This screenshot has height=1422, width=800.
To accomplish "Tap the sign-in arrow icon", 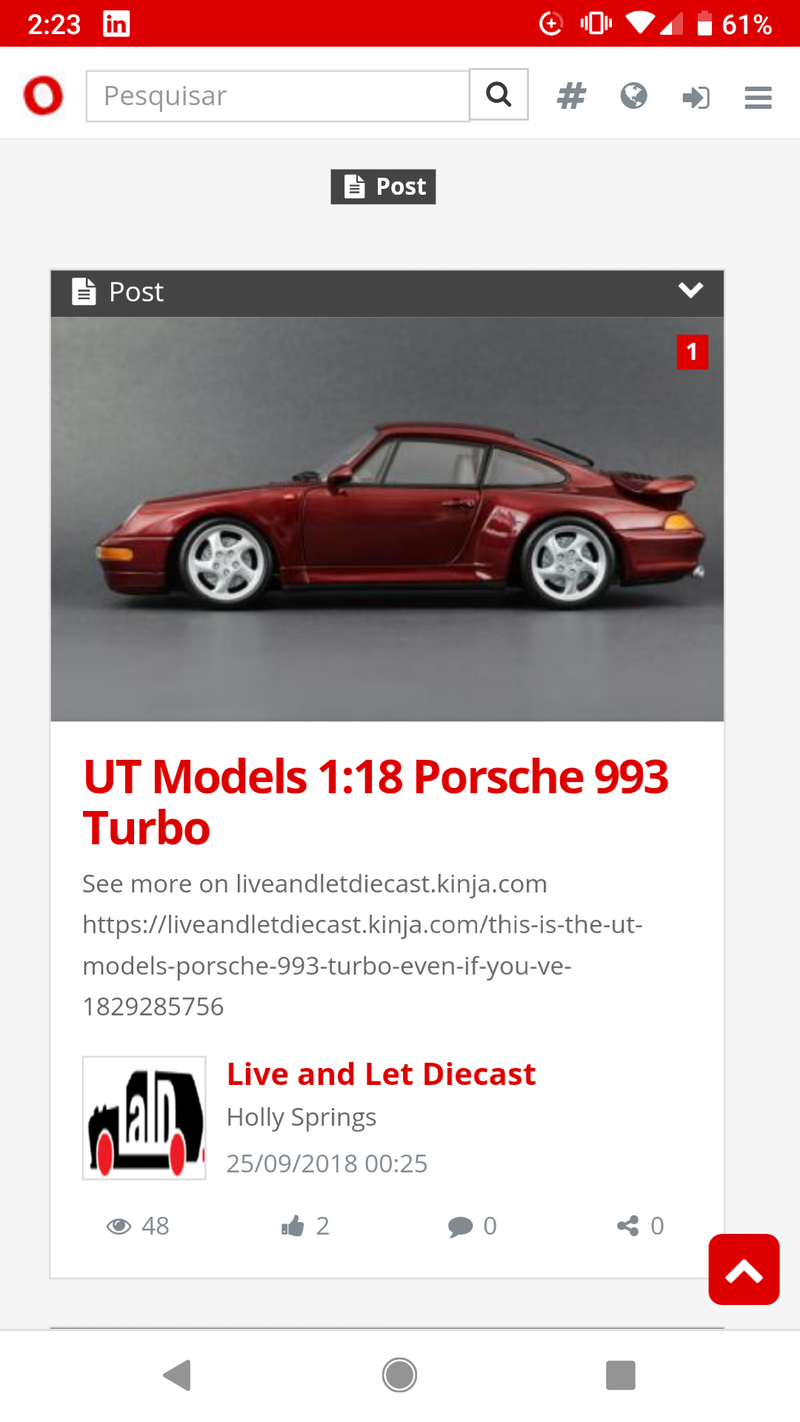I will [x=696, y=97].
